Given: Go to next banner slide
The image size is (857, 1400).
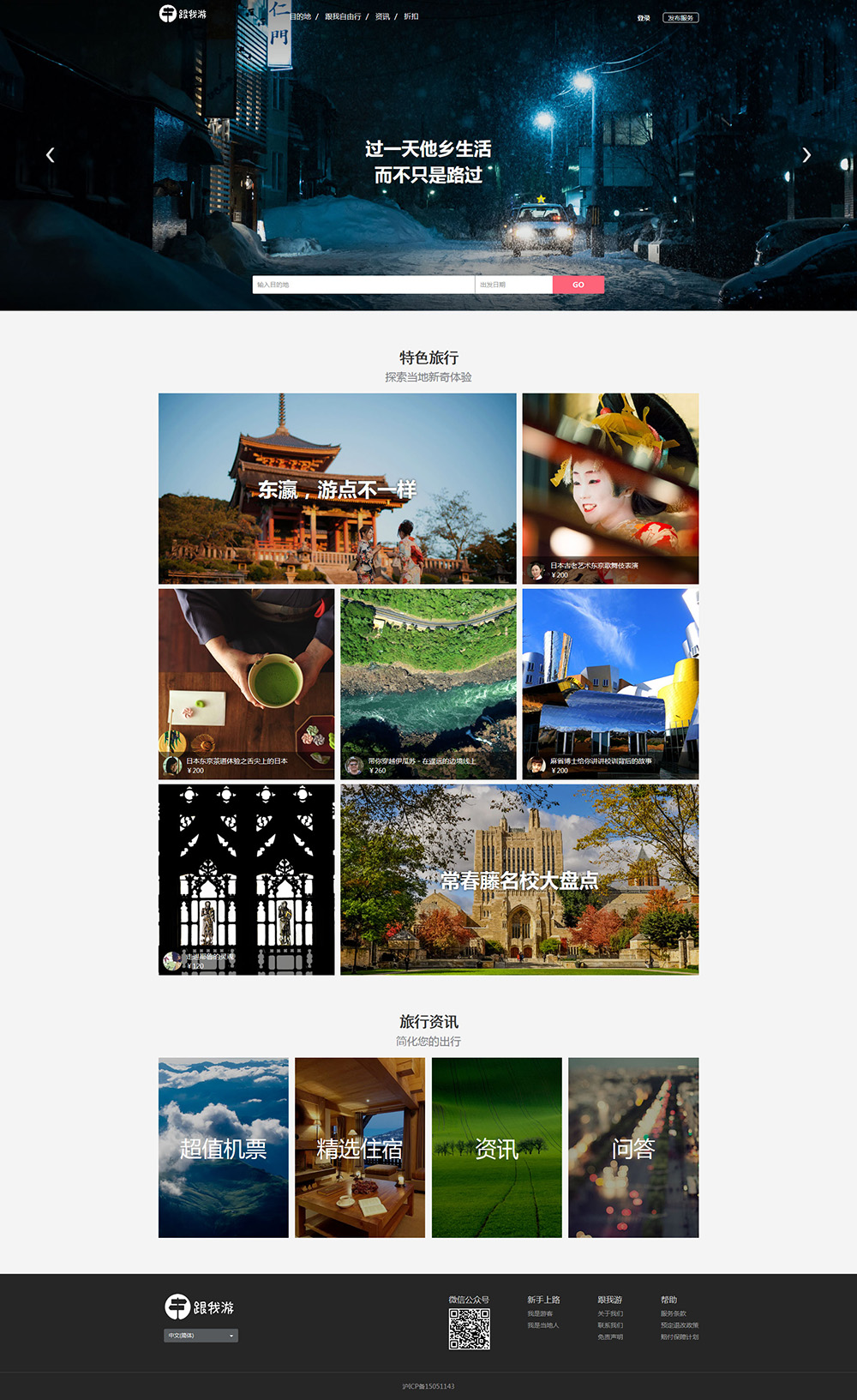Looking at the screenshot, I should (806, 155).
